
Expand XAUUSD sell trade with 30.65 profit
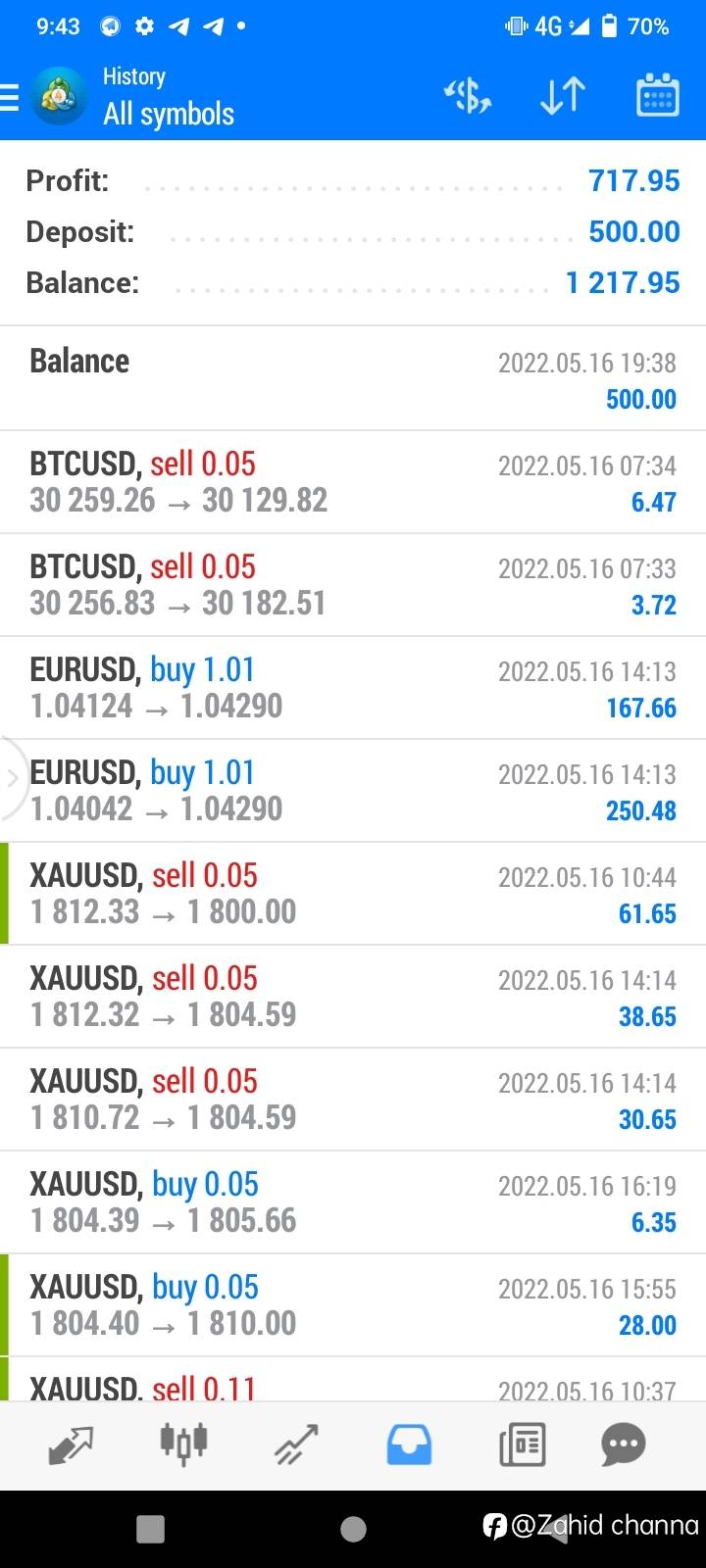pyautogui.click(x=353, y=1100)
